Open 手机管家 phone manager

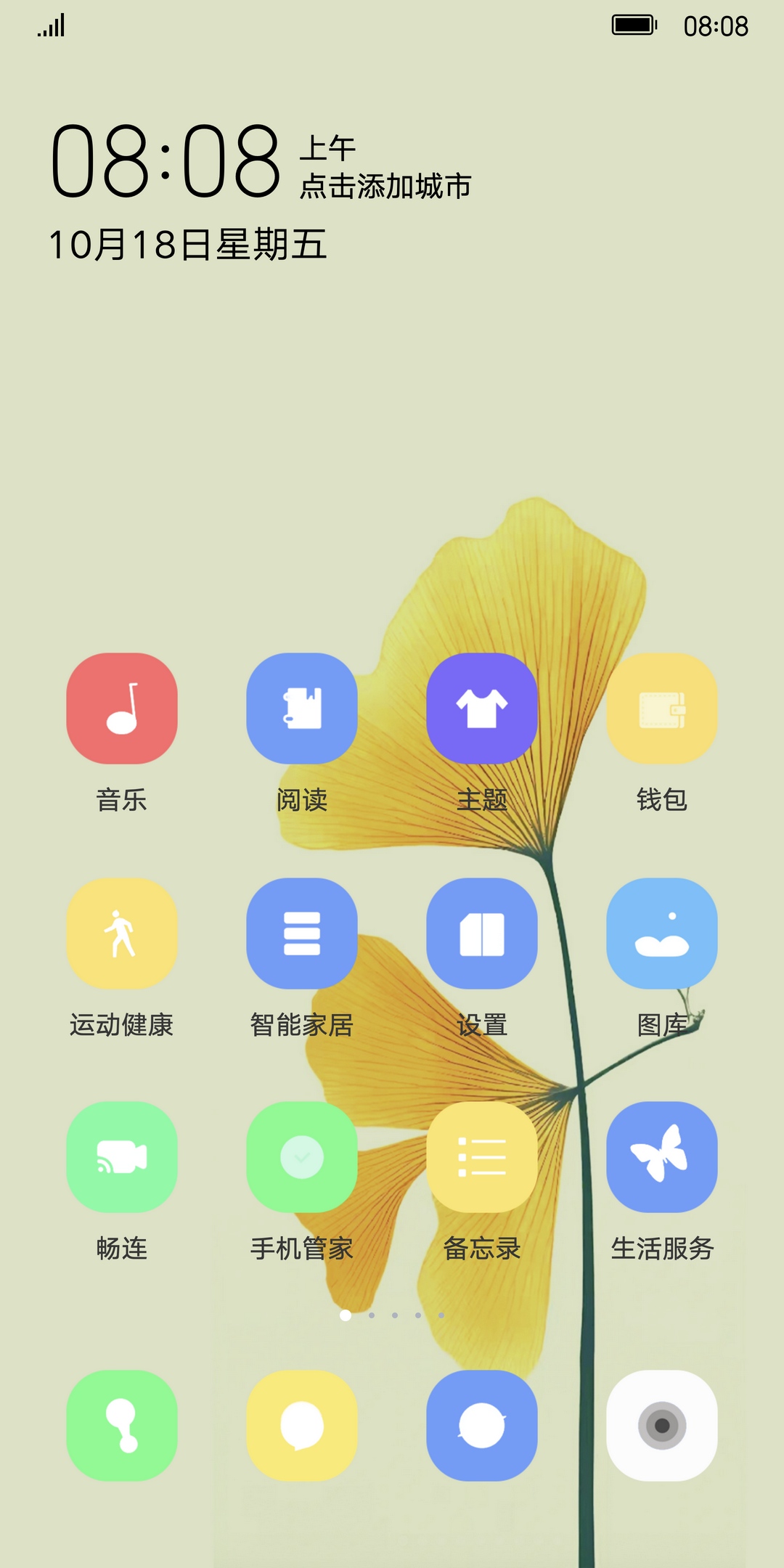[301, 1157]
